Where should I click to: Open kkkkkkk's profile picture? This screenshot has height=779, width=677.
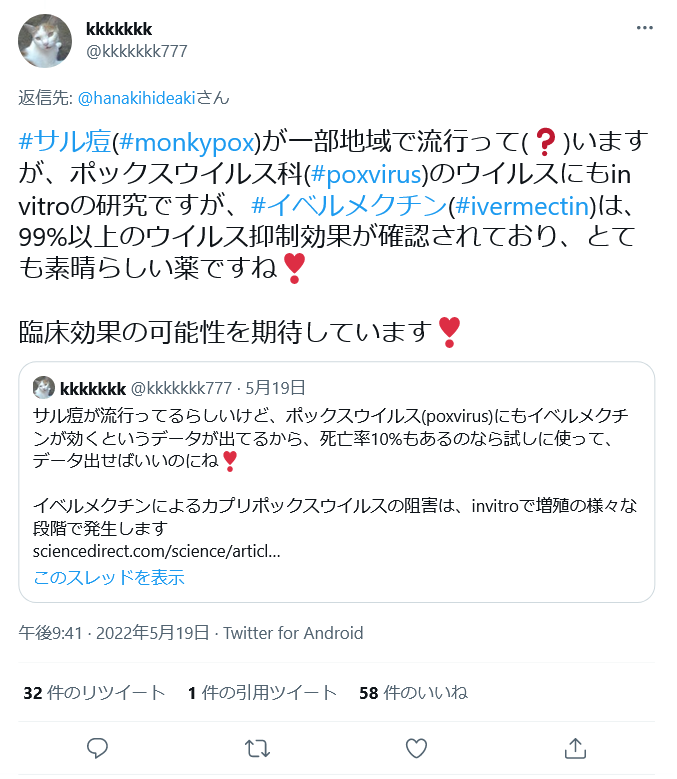(x=45, y=41)
